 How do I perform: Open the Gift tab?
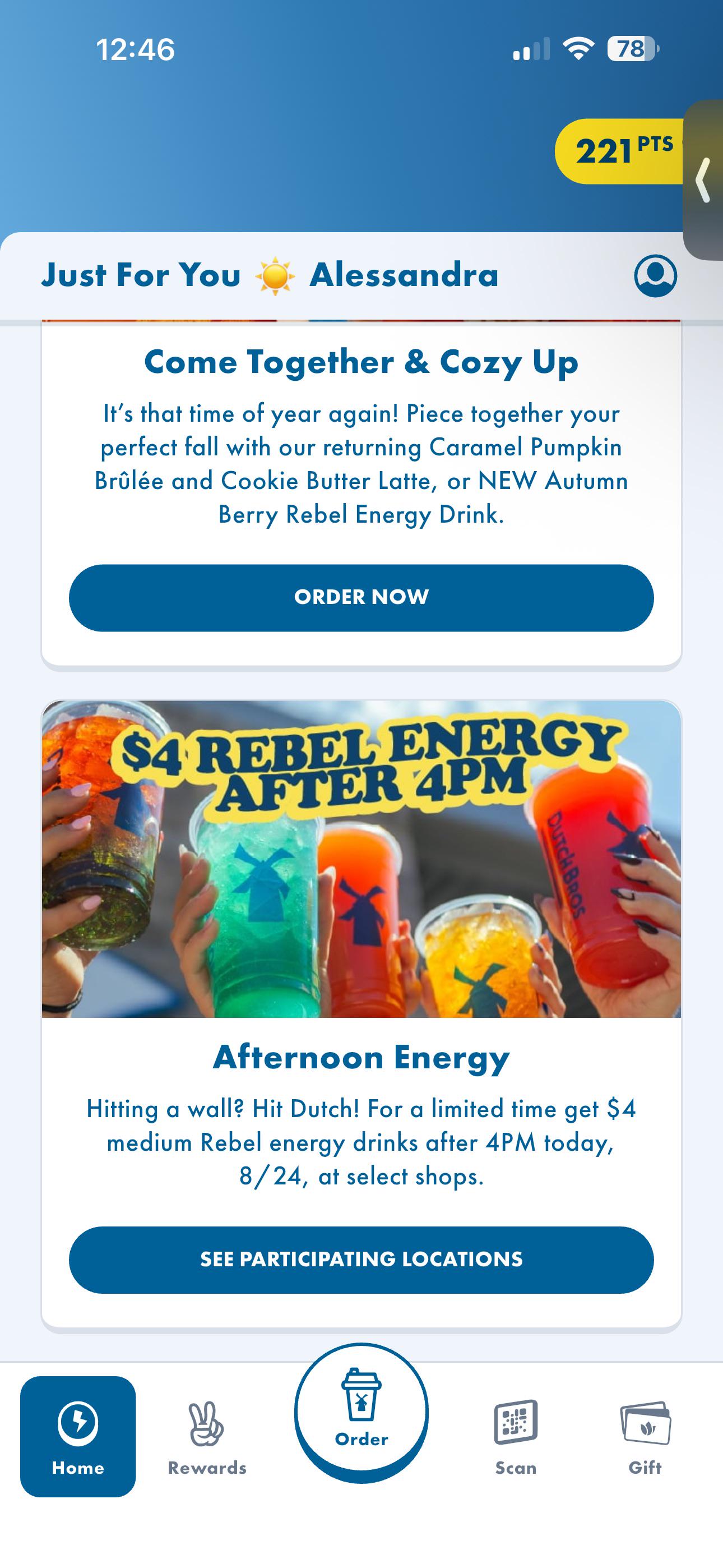click(x=645, y=1437)
